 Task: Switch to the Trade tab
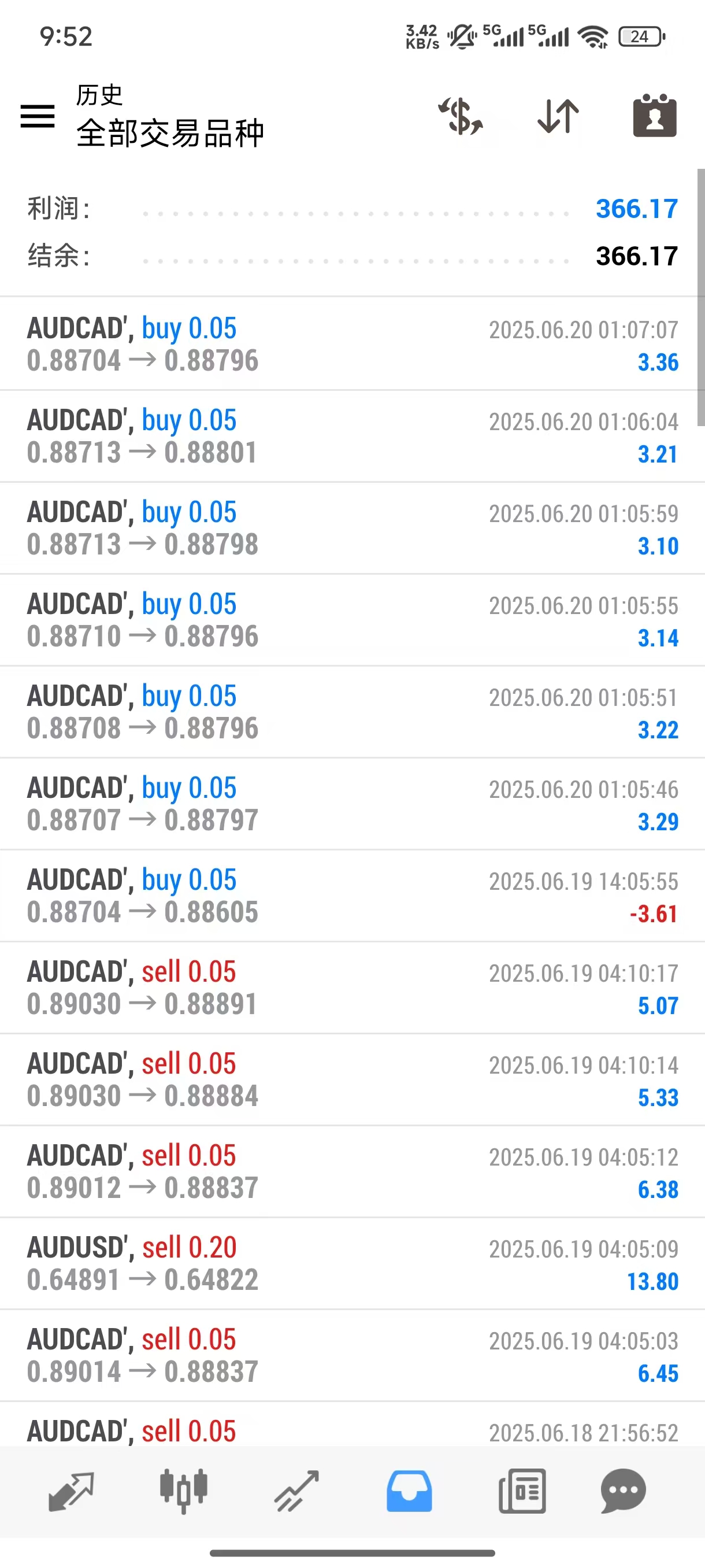point(296,1491)
